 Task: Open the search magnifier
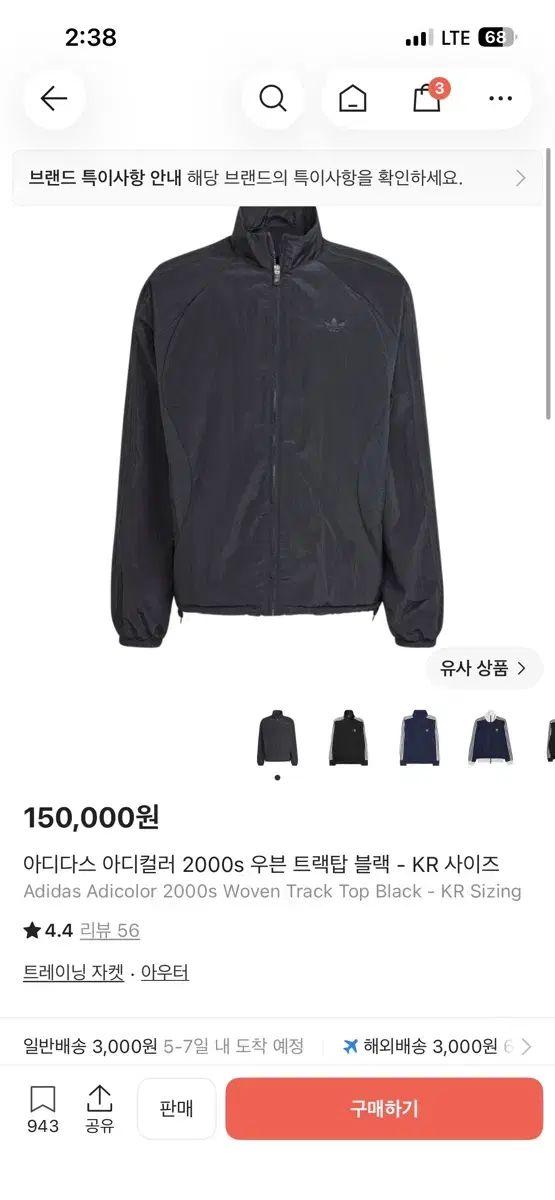pyautogui.click(x=273, y=99)
